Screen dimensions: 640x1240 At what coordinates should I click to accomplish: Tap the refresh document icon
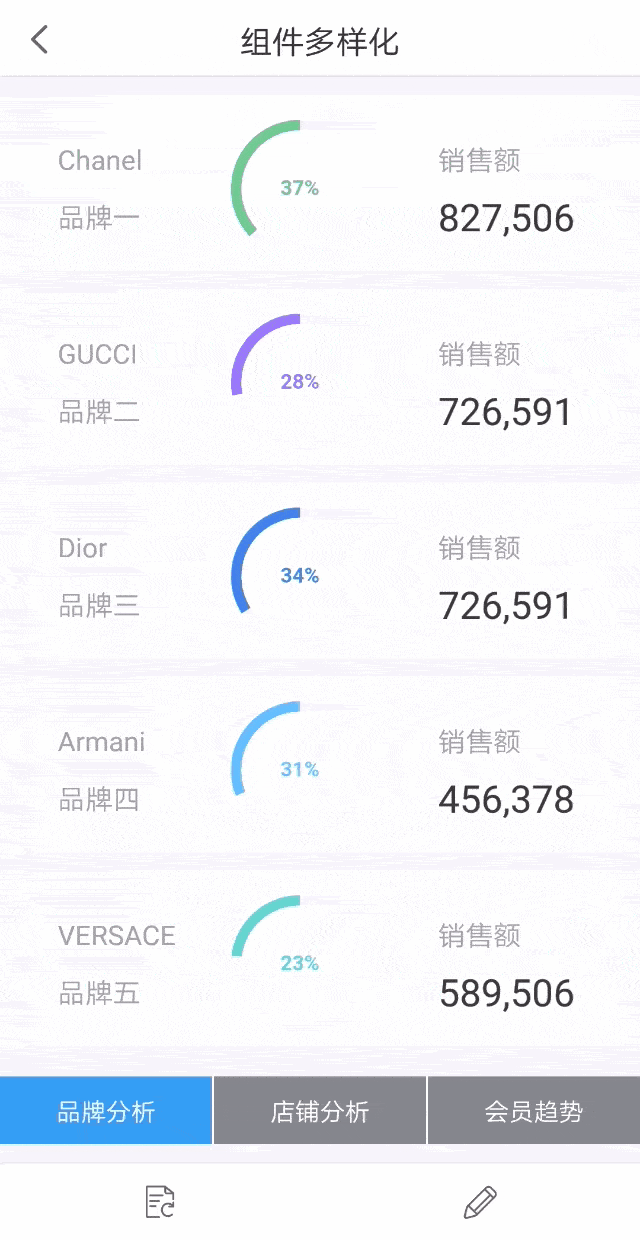(x=160, y=1201)
